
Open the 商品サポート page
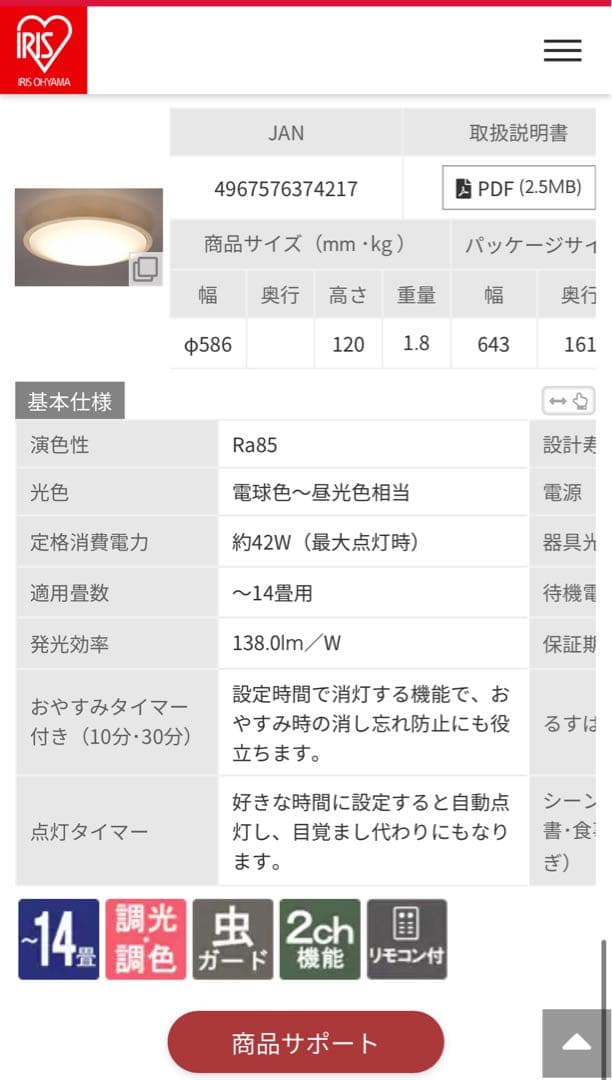[305, 1043]
